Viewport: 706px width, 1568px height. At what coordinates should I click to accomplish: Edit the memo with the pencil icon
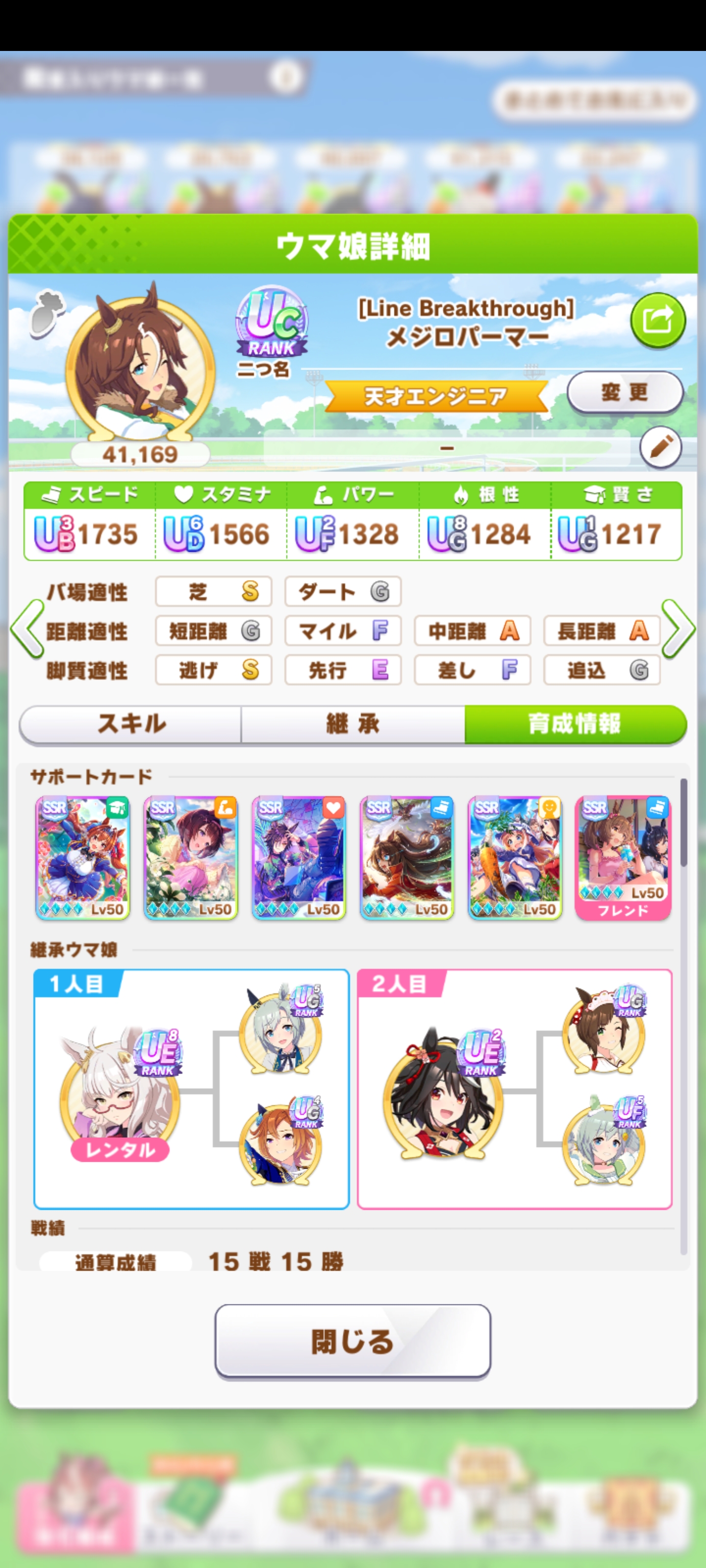pos(660,447)
